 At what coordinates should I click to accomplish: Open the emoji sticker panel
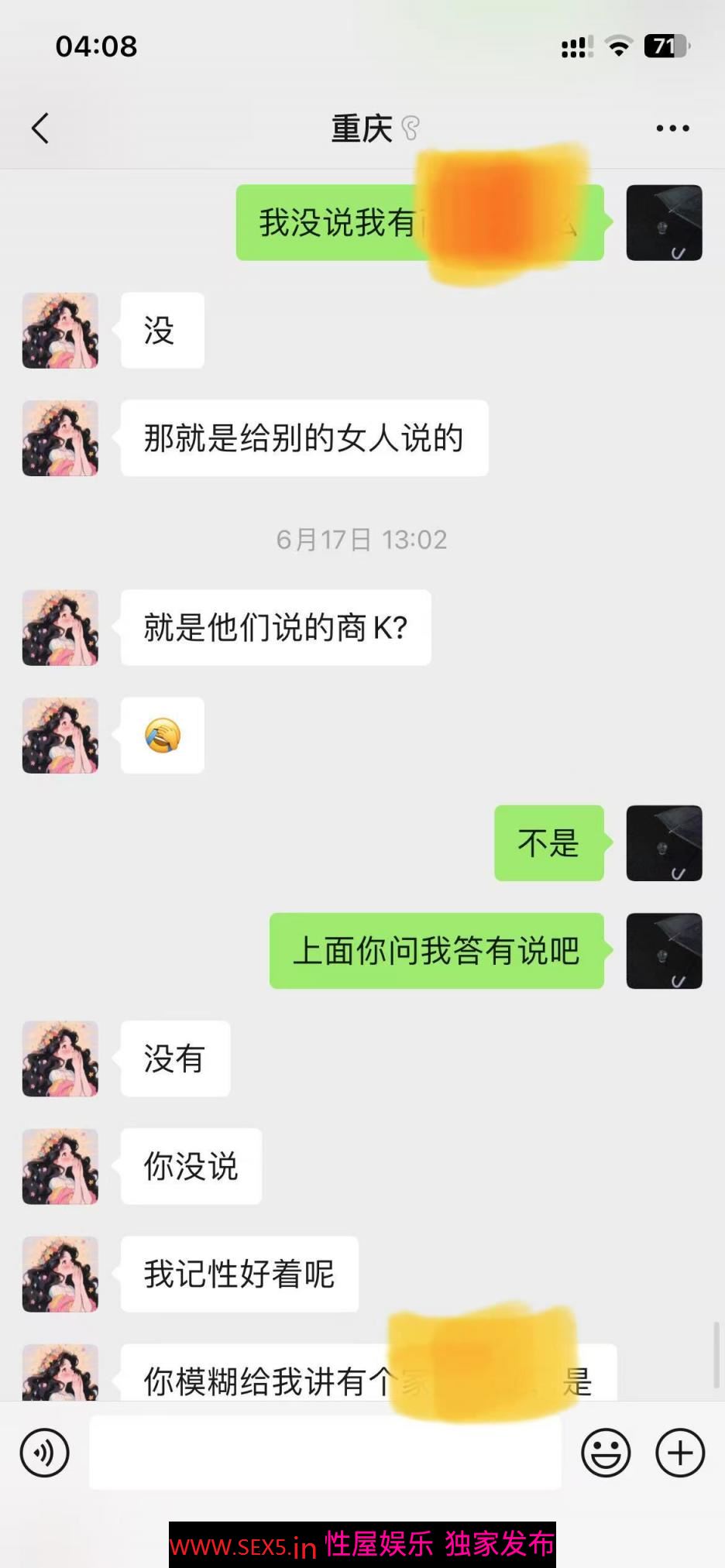click(x=606, y=1453)
